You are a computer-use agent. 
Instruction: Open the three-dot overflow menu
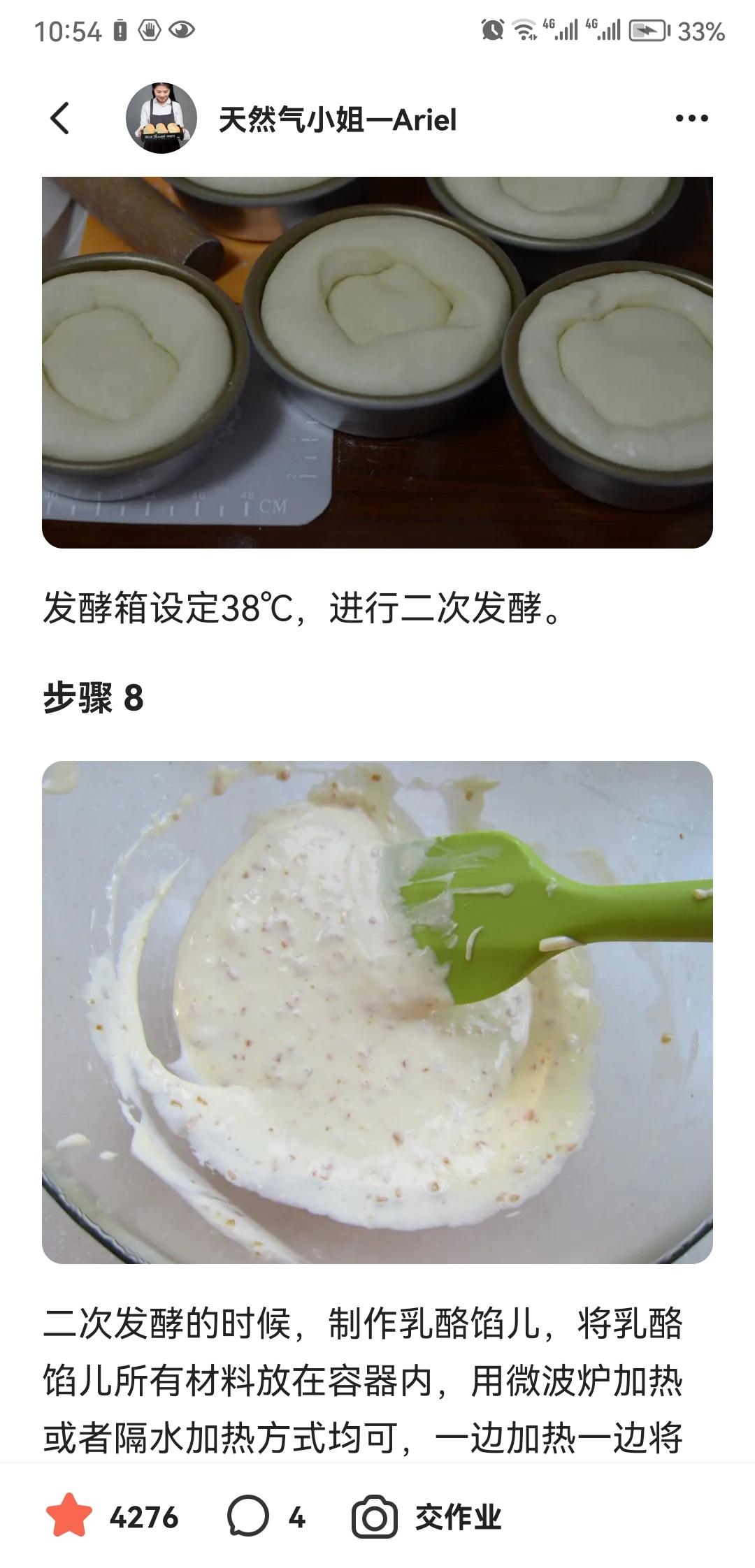pos(691,118)
